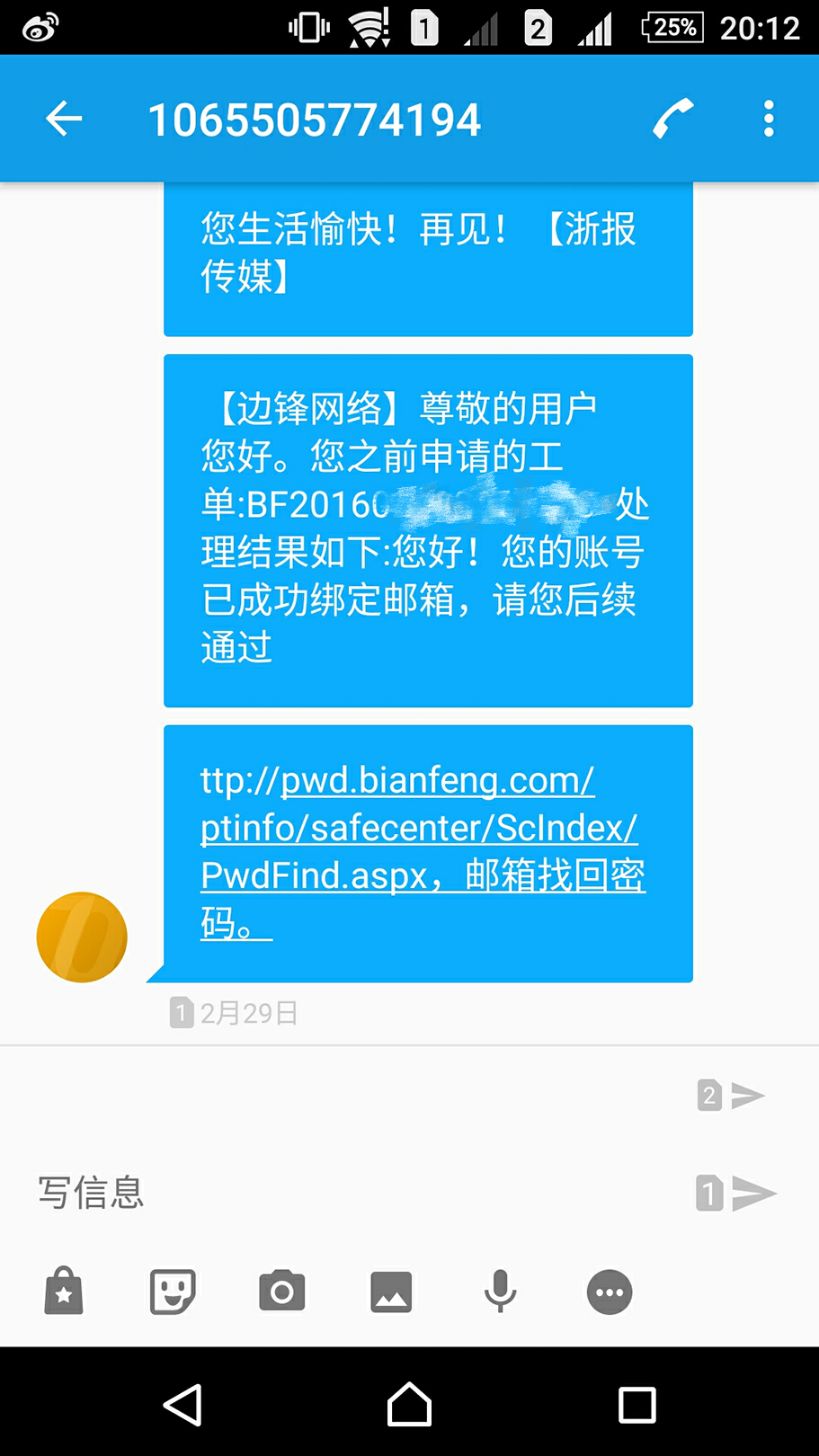Image resolution: width=819 pixels, height=1456 pixels.
Task: Attach a photo with the camera icon
Action: (x=281, y=1291)
